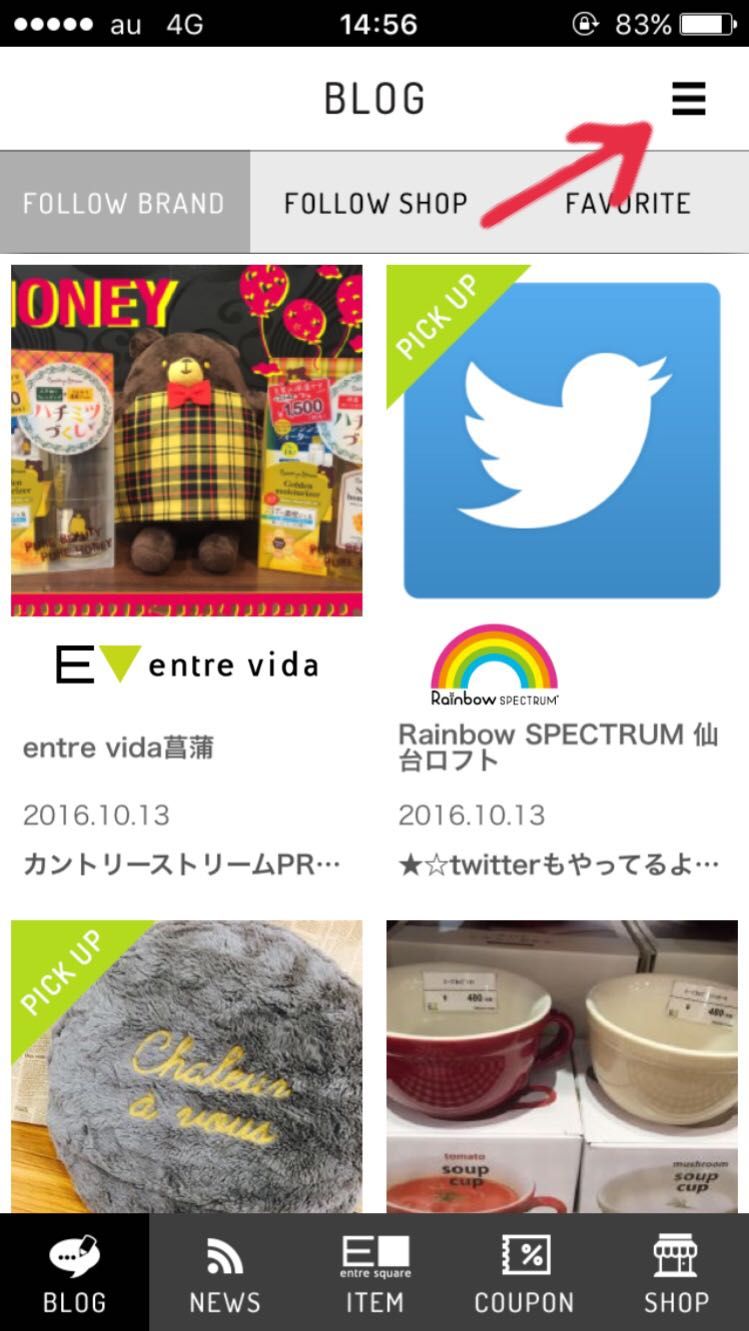Go to the SHOP tab
The image size is (749, 1331).
(675, 1273)
